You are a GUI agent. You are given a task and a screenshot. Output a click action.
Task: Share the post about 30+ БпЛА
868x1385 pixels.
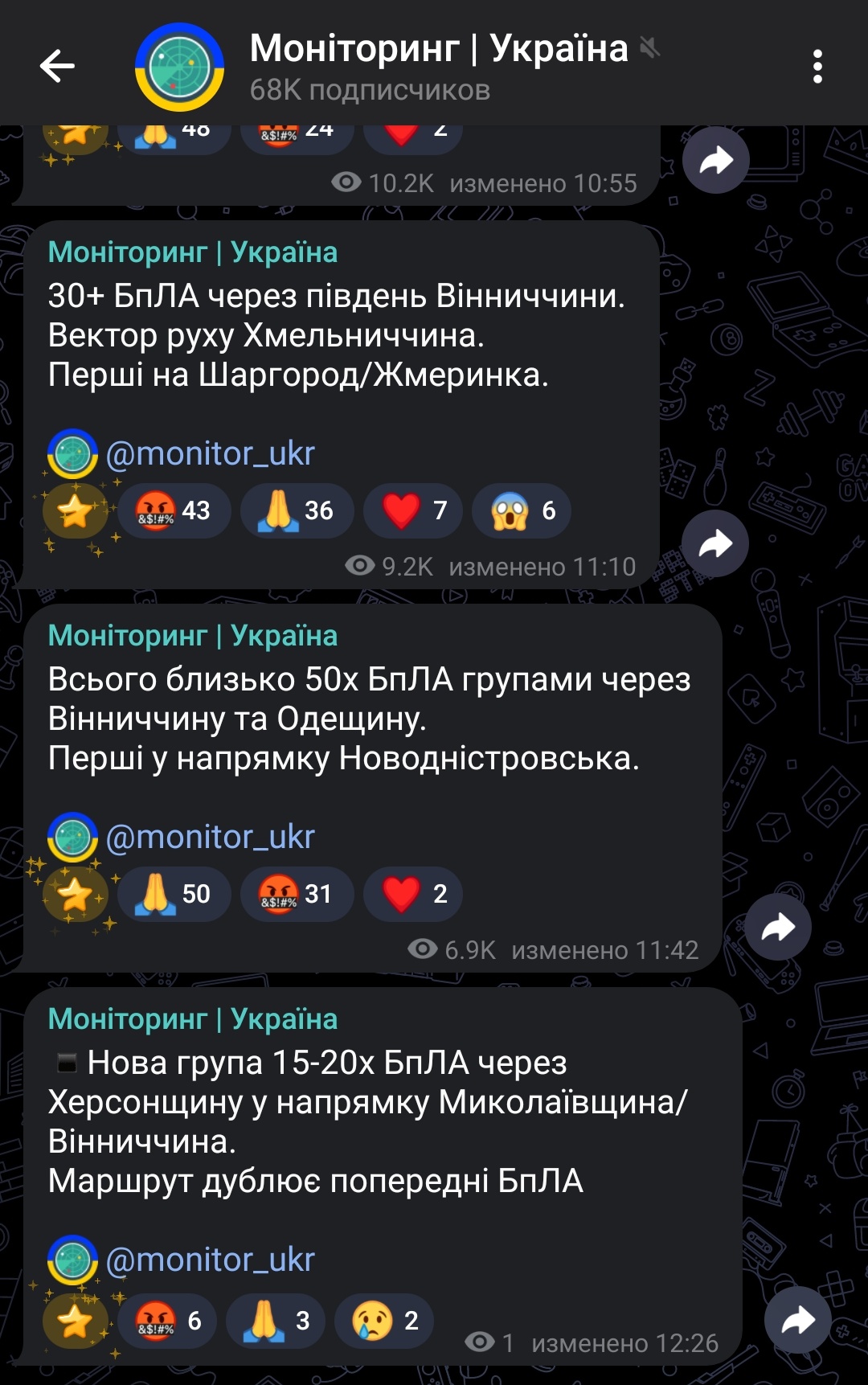pyautogui.click(x=715, y=544)
